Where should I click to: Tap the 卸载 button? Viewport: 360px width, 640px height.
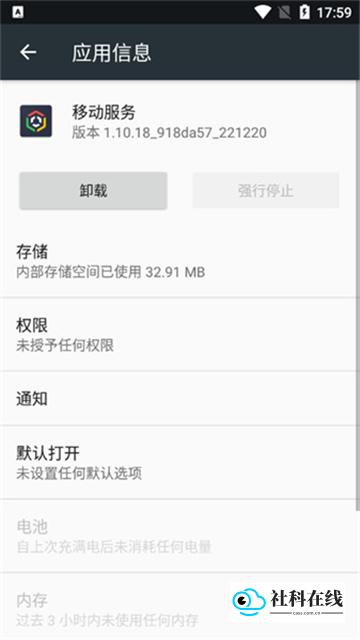[x=93, y=191]
